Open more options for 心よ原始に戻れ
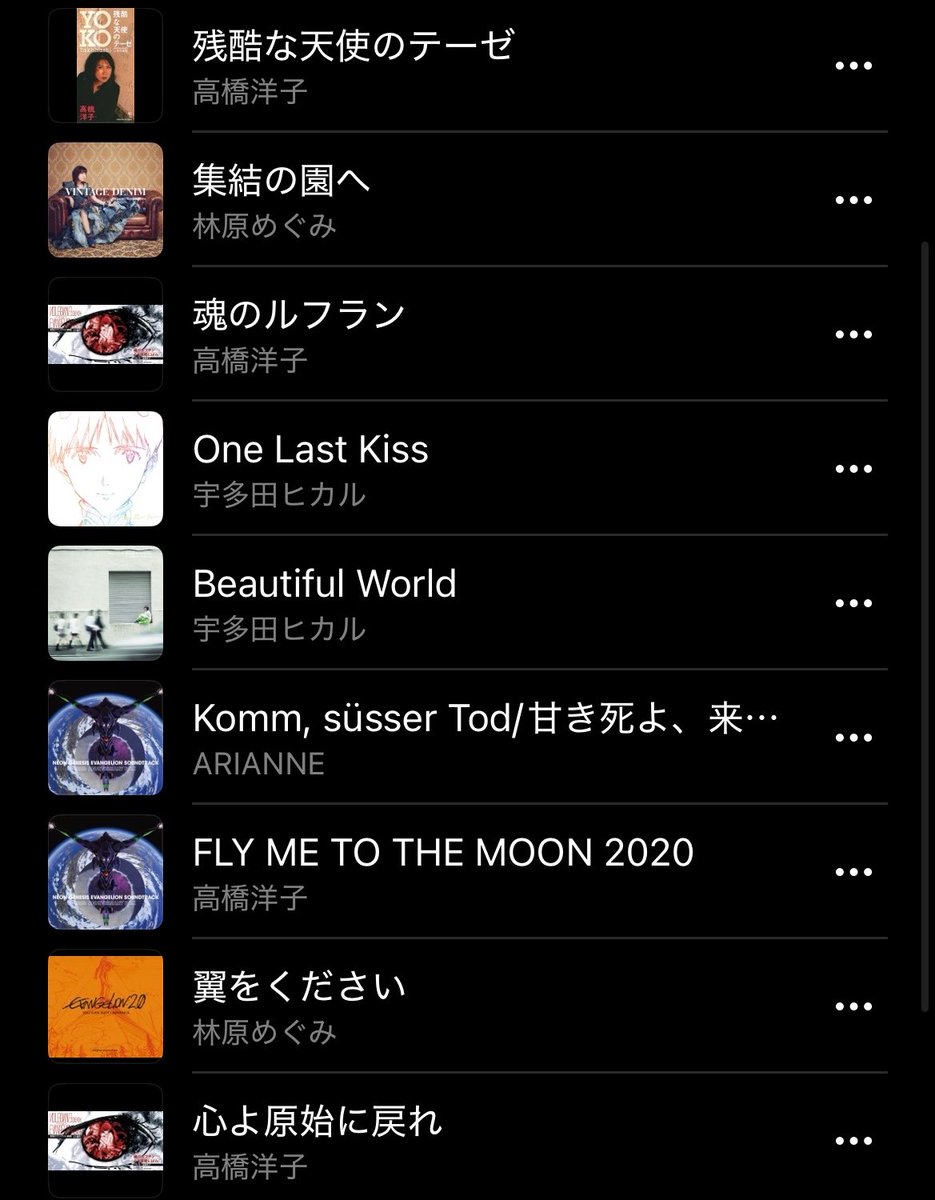The height and width of the screenshot is (1200, 935). [x=853, y=1140]
